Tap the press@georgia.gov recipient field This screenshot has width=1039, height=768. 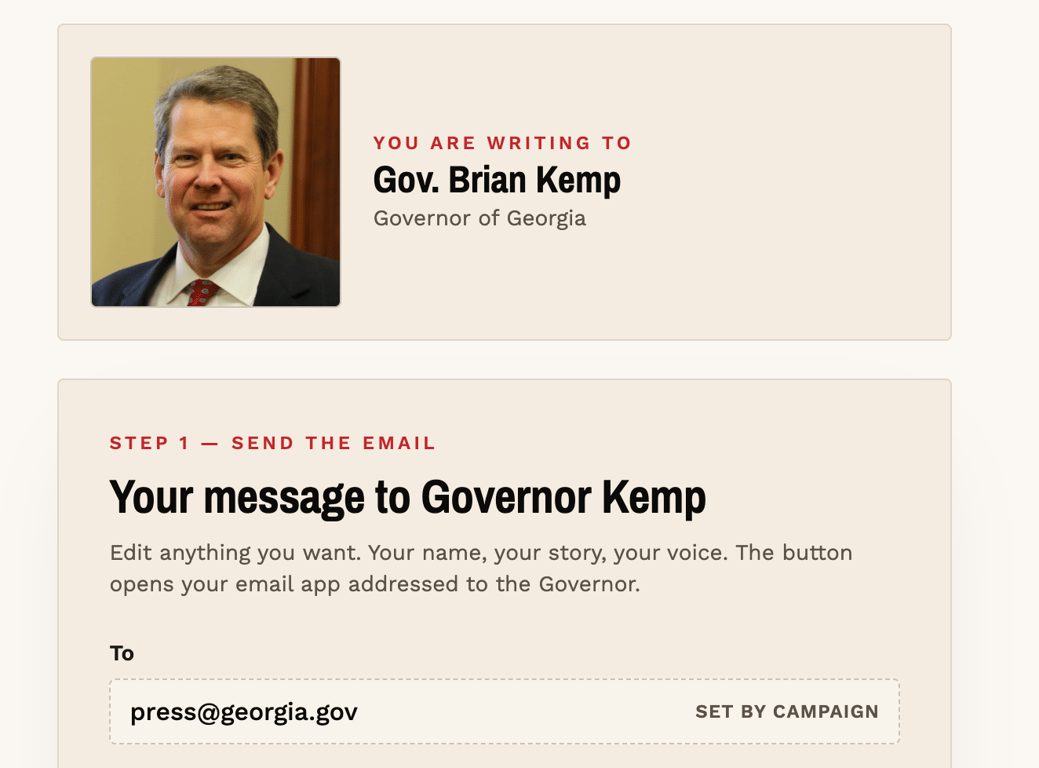pyautogui.click(x=504, y=711)
